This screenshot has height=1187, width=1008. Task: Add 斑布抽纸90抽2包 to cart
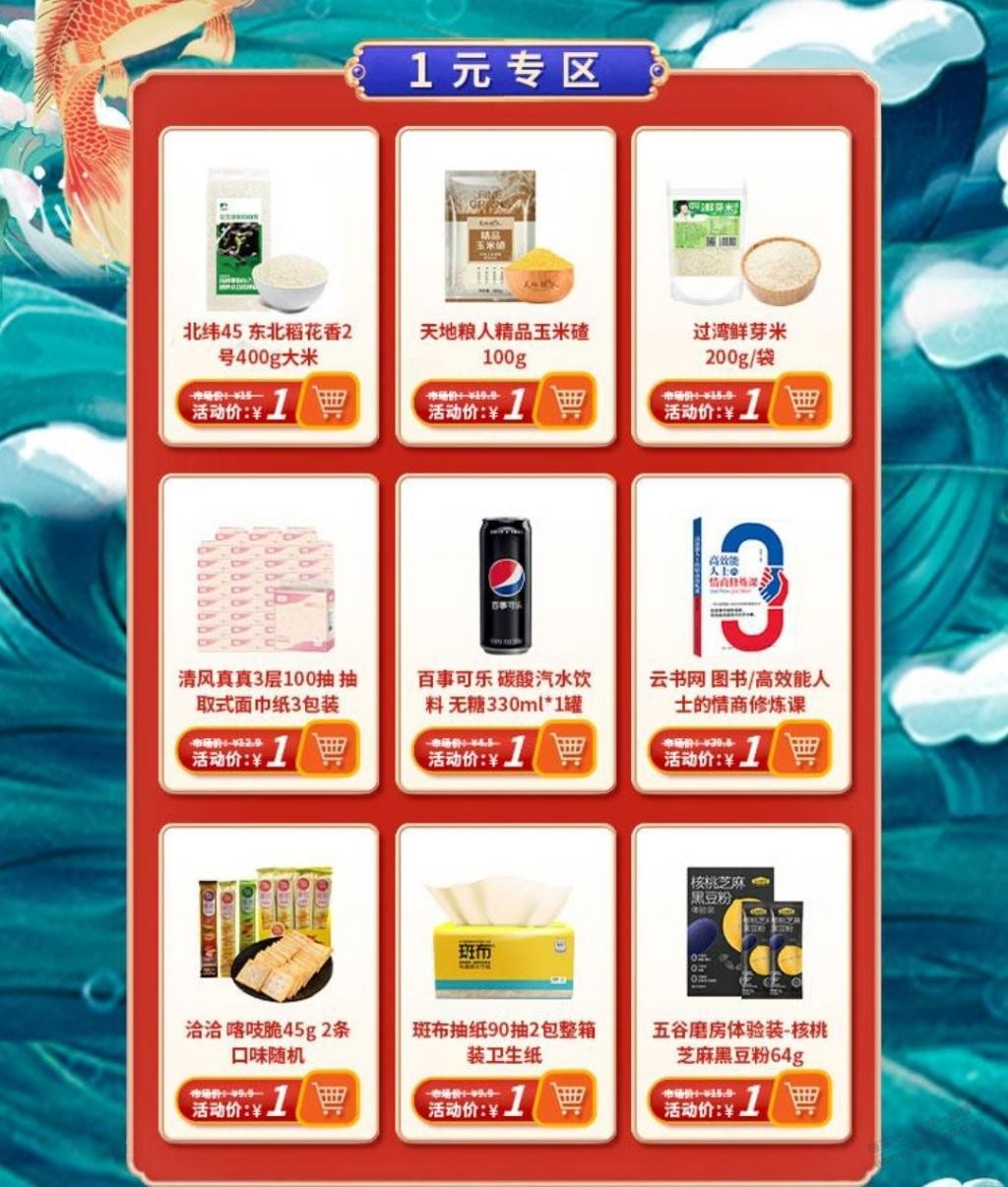point(568,1099)
